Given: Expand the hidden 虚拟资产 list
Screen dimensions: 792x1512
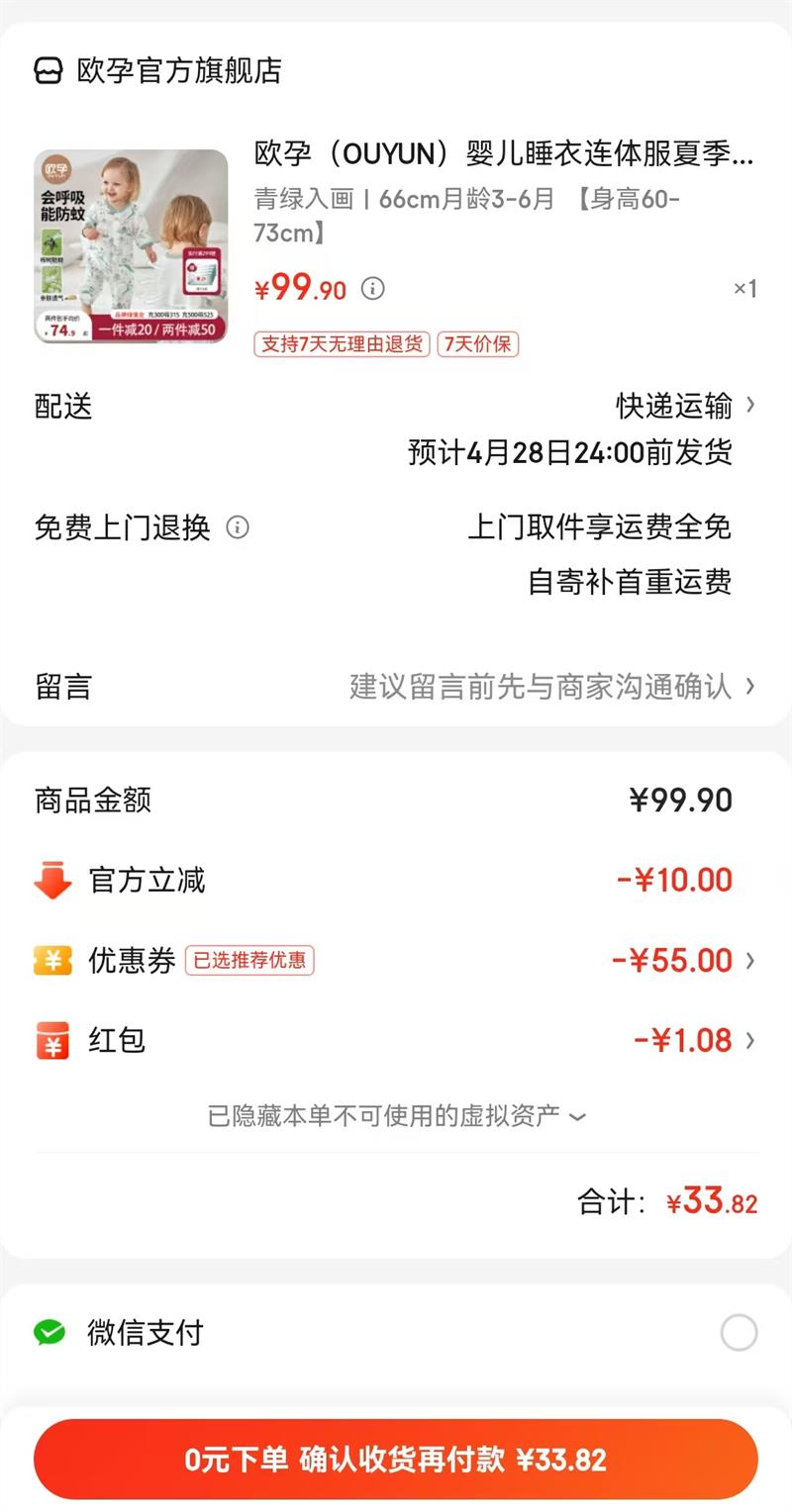Looking at the screenshot, I should pyautogui.click(x=396, y=1116).
